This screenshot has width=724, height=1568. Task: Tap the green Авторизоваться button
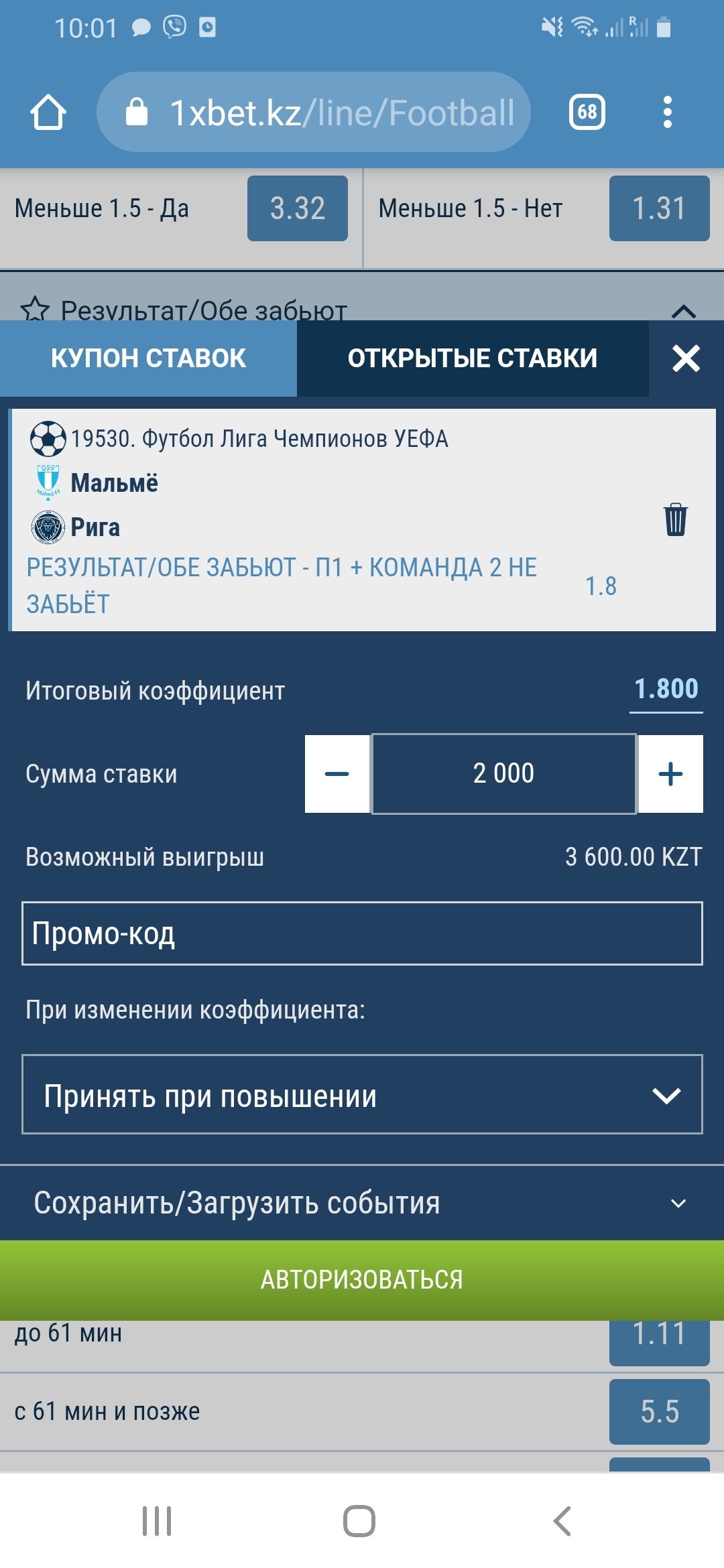click(x=362, y=1280)
